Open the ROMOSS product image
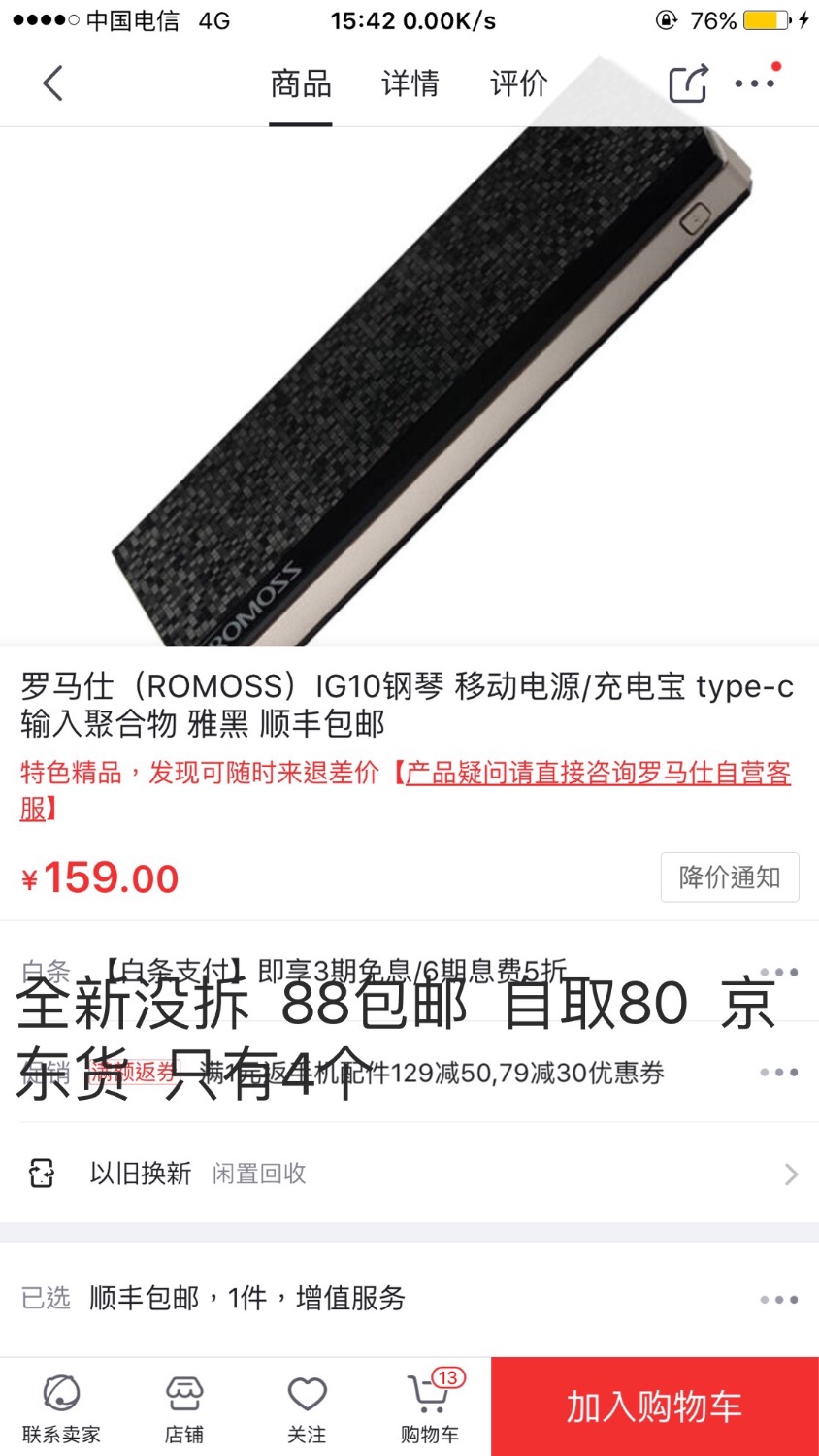819x1456 pixels. coord(409,386)
